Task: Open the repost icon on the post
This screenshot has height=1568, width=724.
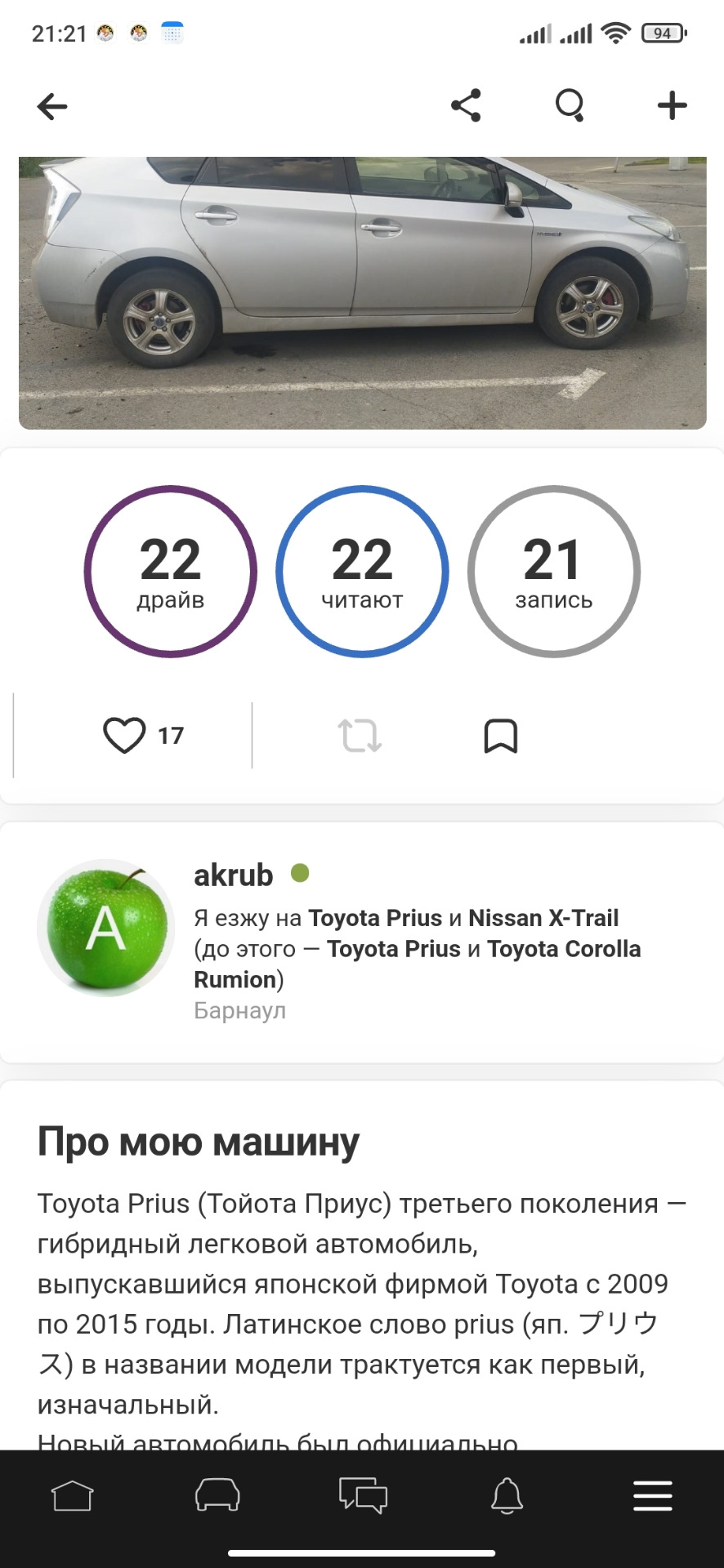Action: (x=362, y=735)
